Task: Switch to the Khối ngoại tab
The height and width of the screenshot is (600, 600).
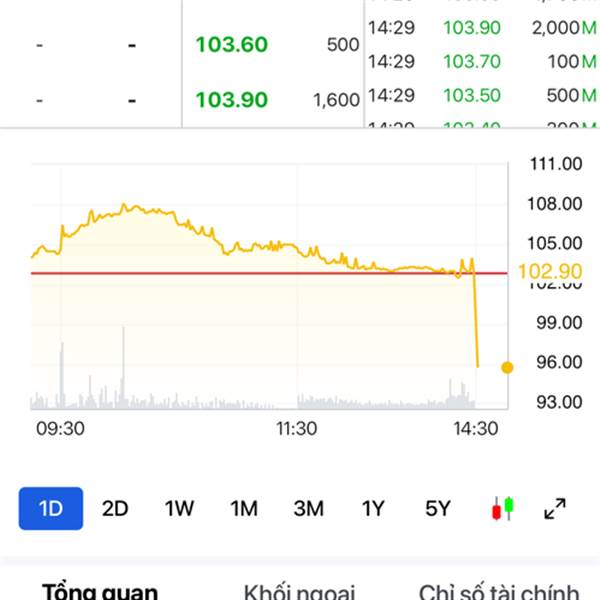Action: [299, 591]
